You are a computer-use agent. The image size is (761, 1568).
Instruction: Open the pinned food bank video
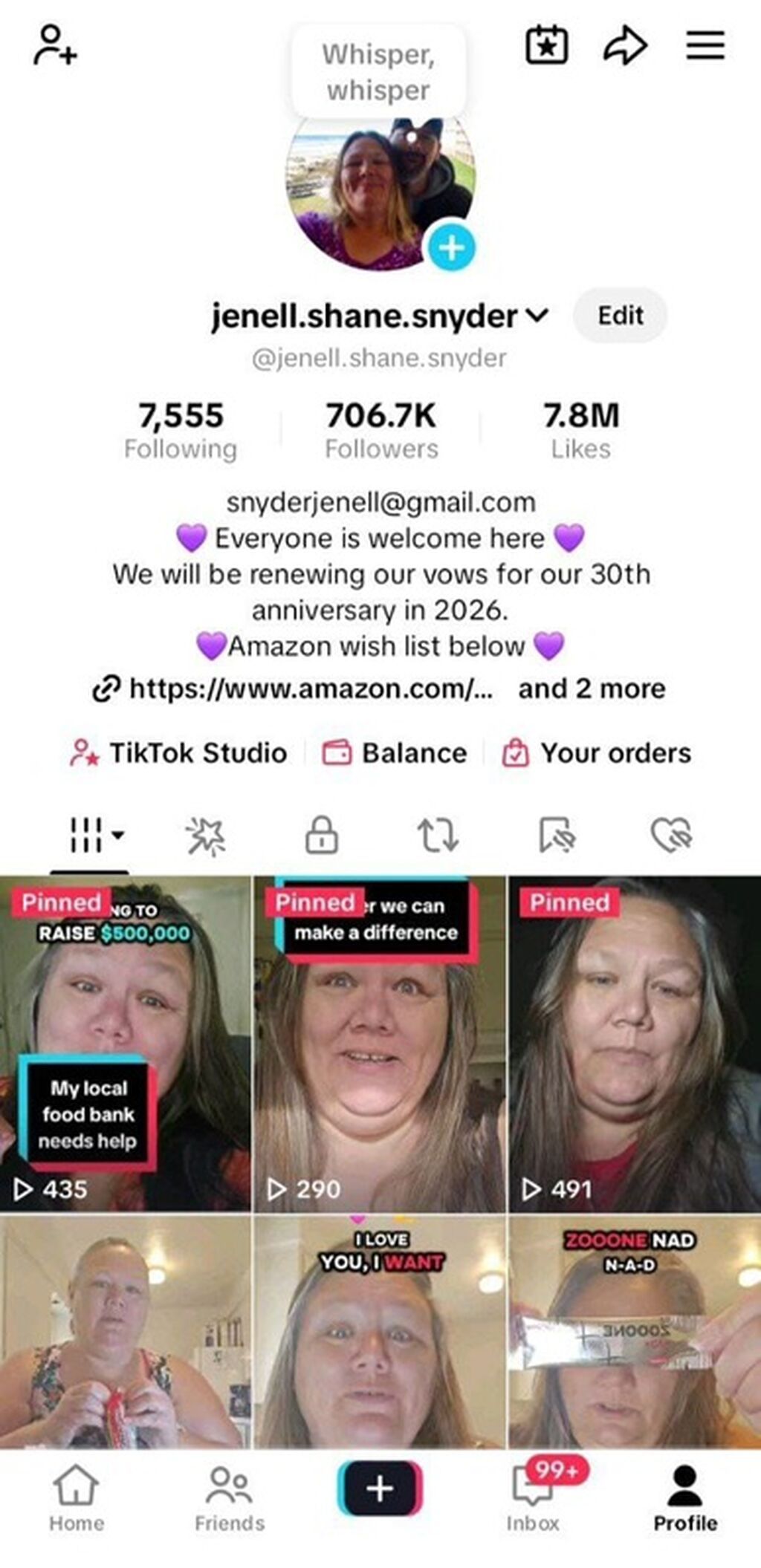125,1043
